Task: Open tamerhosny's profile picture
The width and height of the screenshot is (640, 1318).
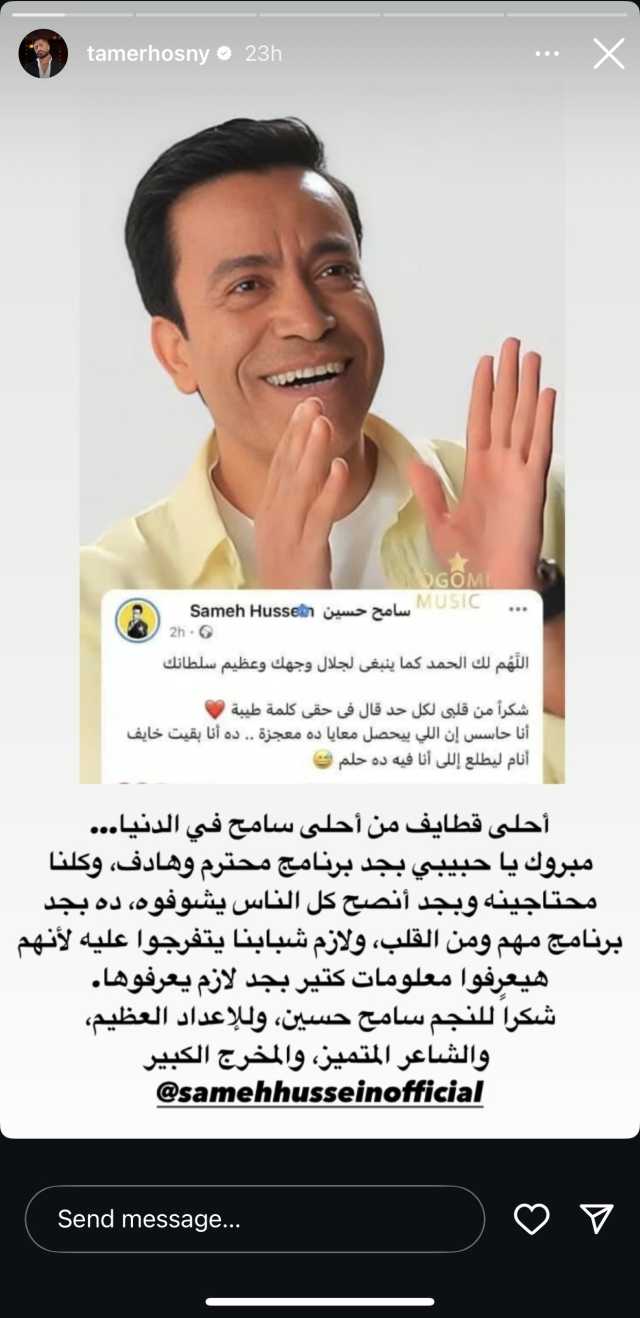Action: click(x=43, y=54)
